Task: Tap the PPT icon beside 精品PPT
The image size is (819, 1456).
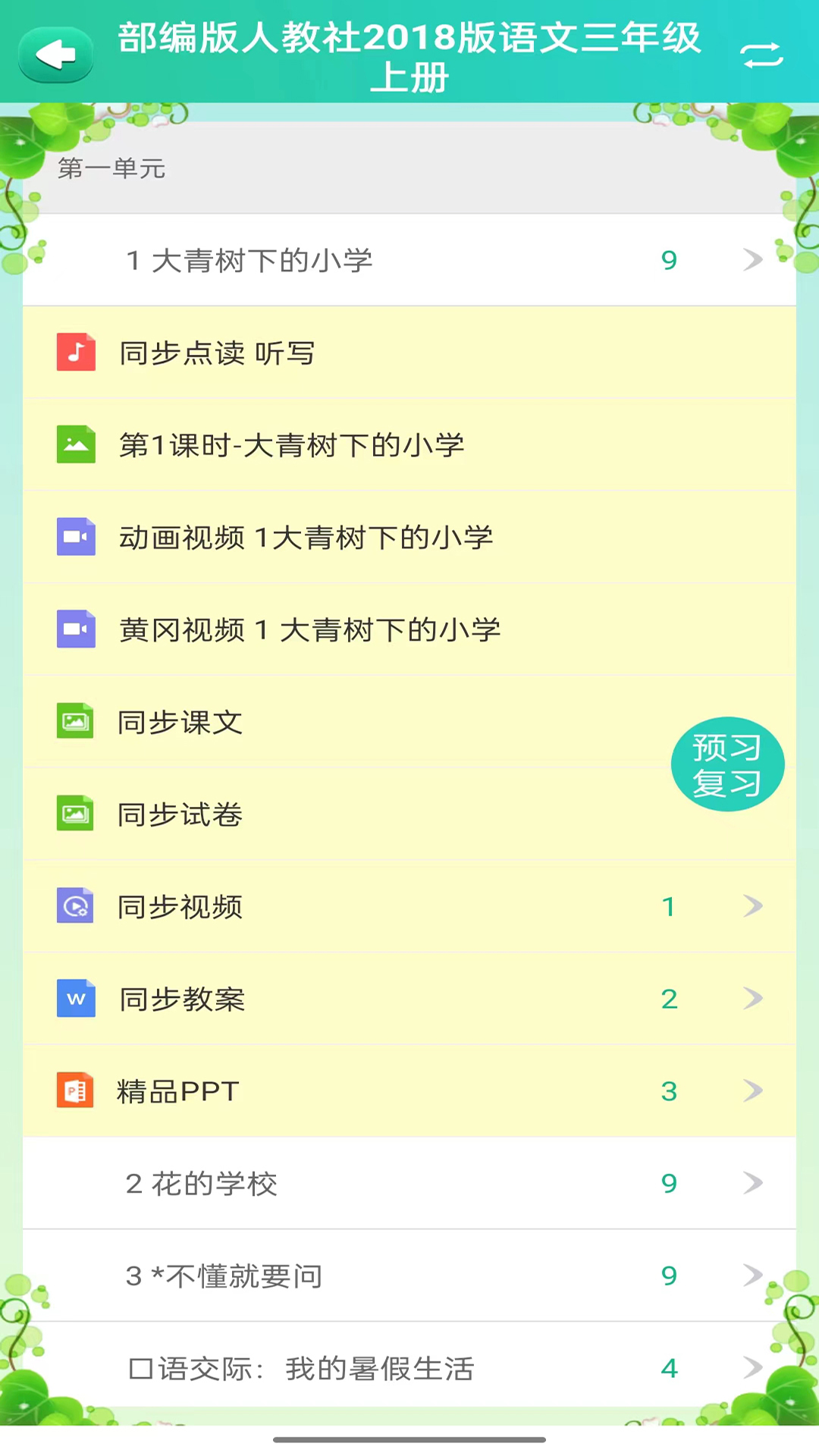Action: (x=75, y=1090)
